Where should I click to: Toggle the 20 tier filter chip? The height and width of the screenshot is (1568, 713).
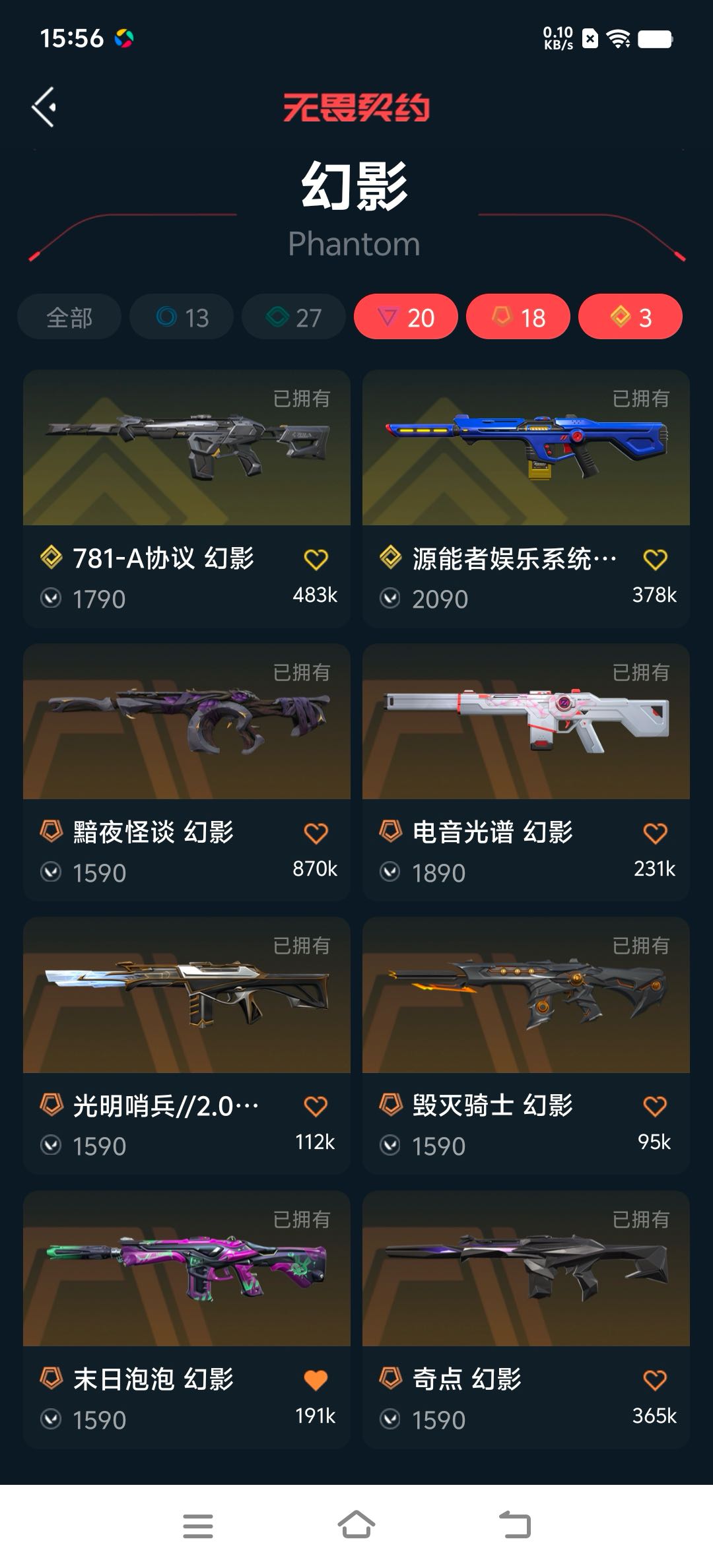(406, 317)
